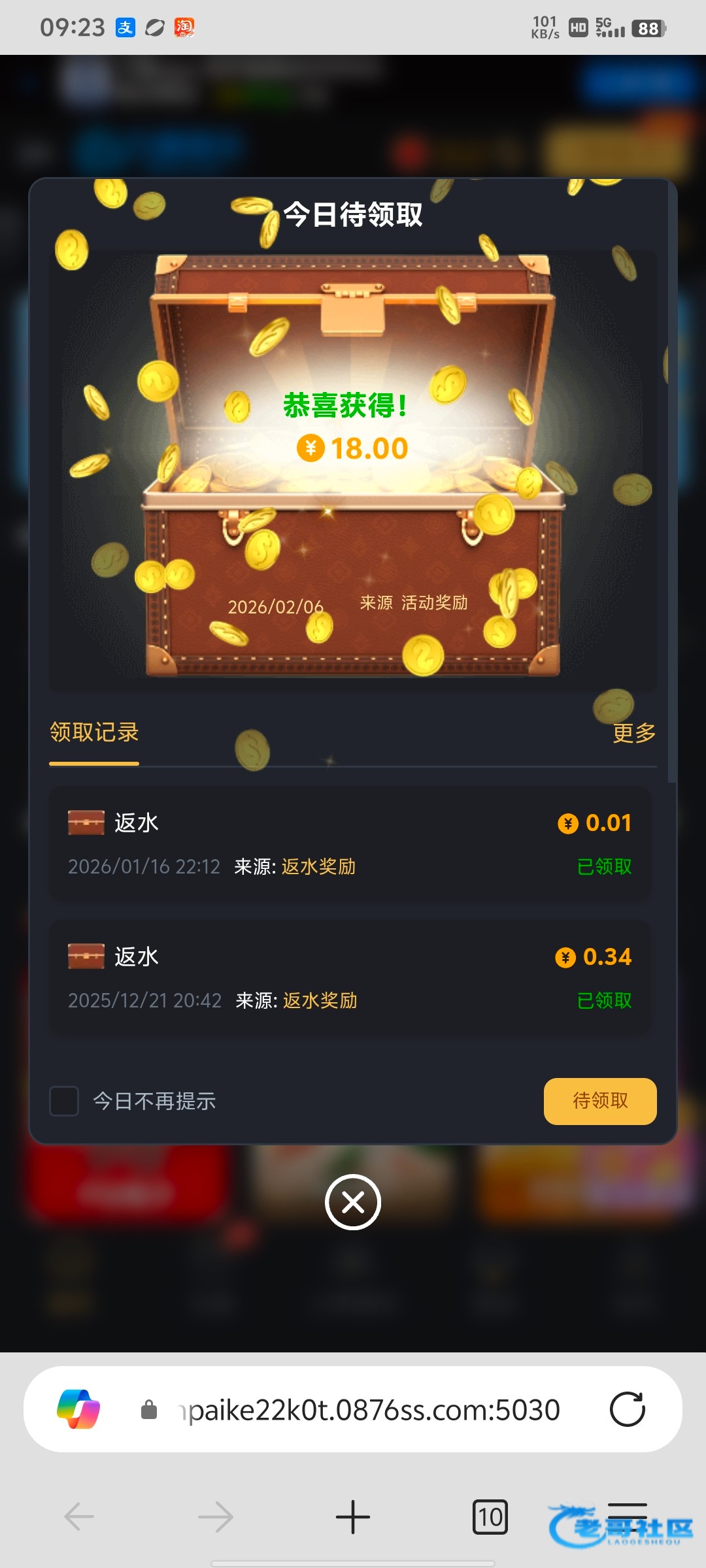Tap the address bar URL
The width and height of the screenshot is (706, 1568).
[x=373, y=1409]
